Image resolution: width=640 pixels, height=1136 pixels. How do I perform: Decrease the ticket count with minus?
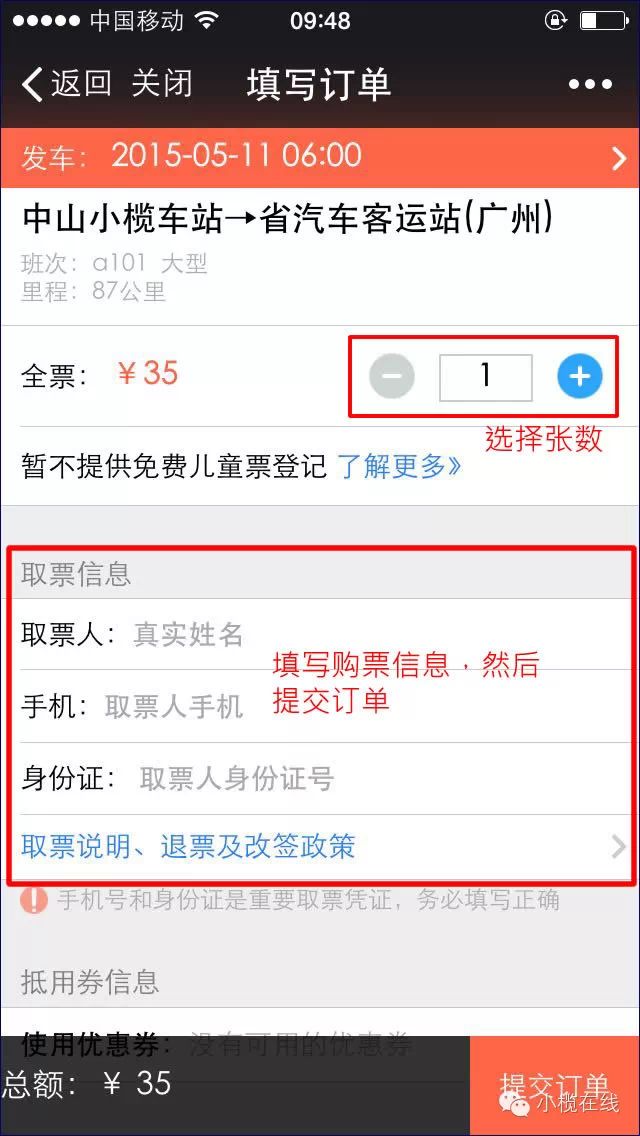392,377
